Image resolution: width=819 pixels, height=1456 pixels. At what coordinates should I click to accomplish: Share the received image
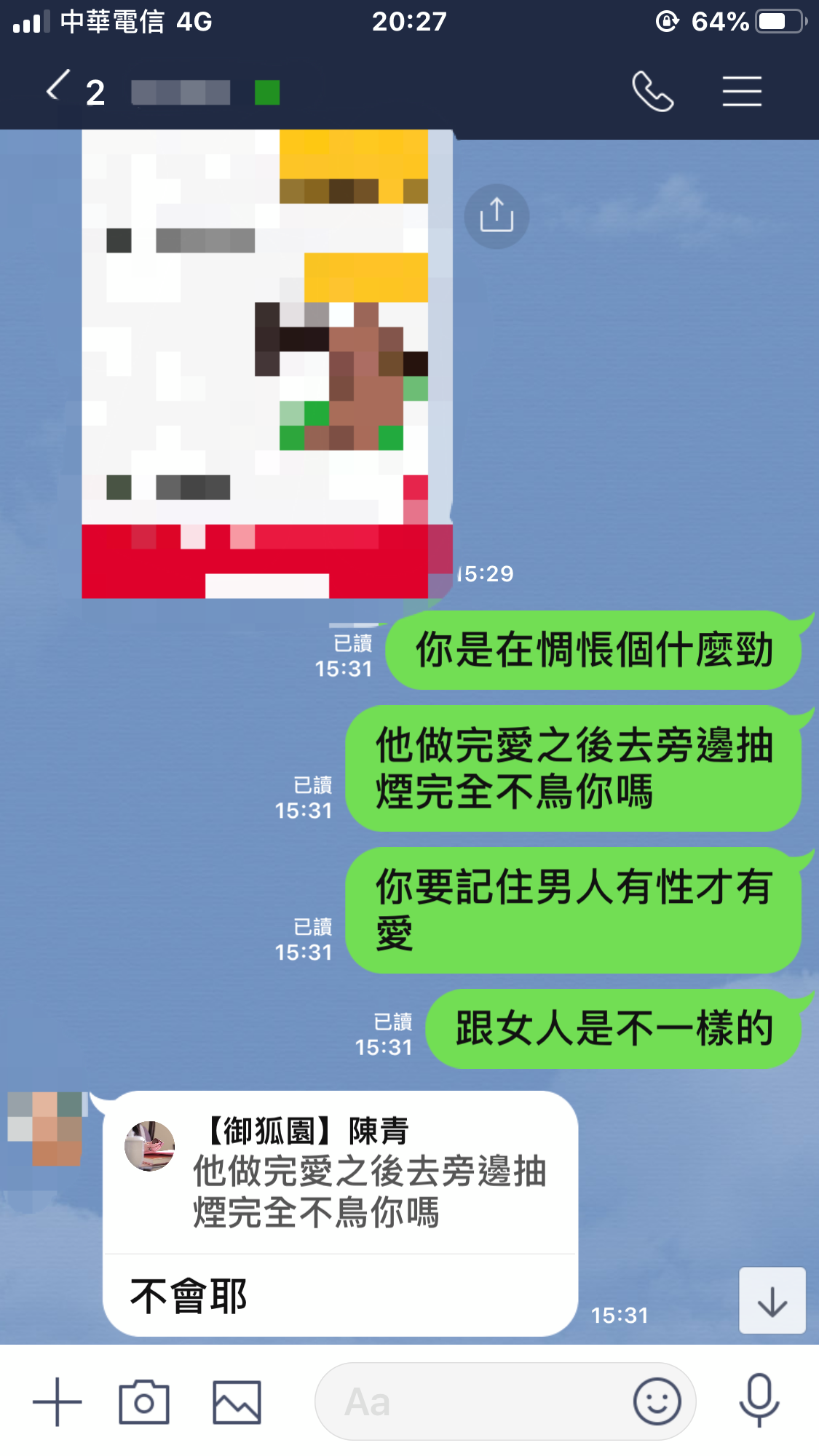pyautogui.click(x=496, y=216)
